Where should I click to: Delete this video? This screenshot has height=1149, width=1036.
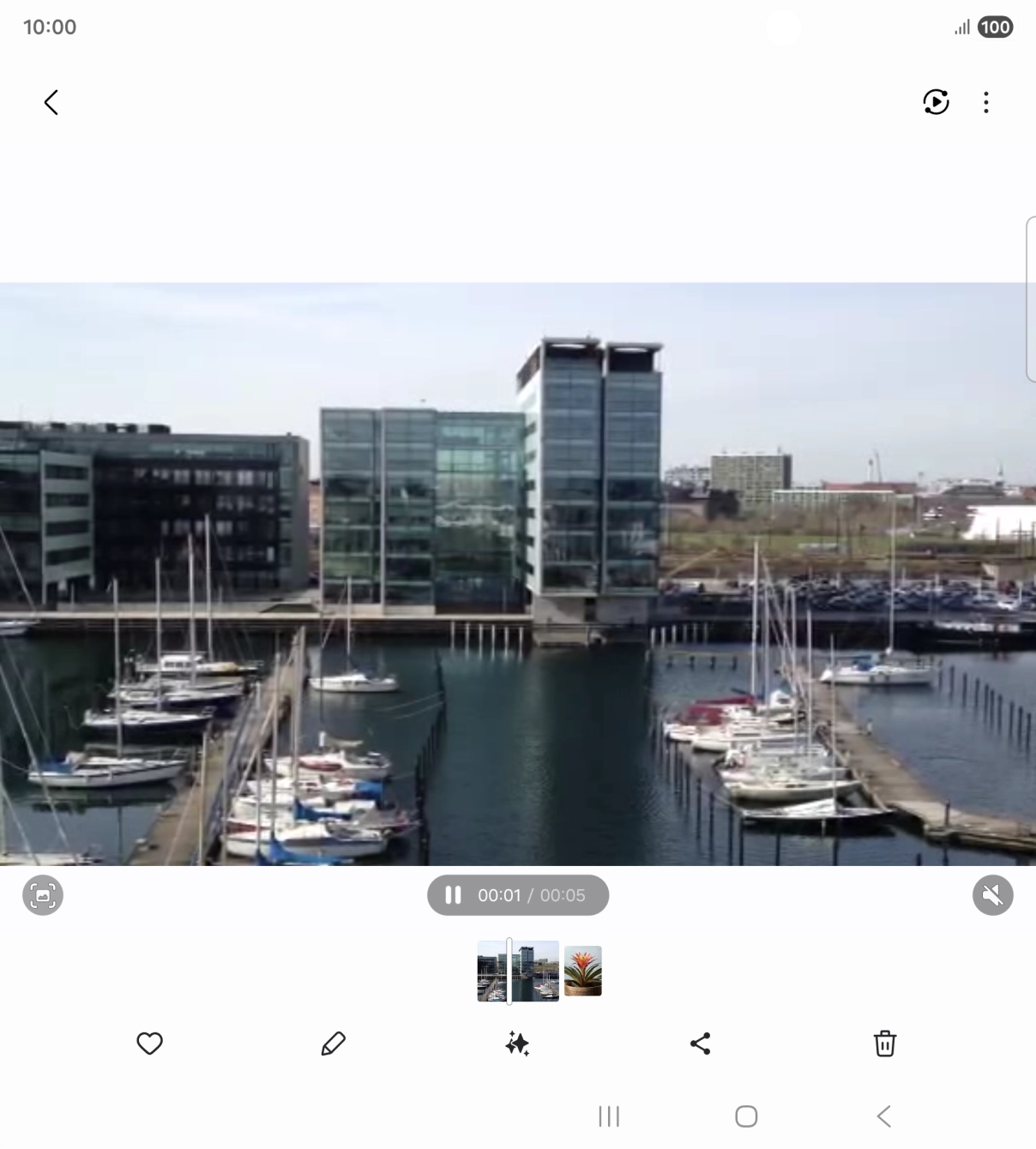click(884, 1044)
